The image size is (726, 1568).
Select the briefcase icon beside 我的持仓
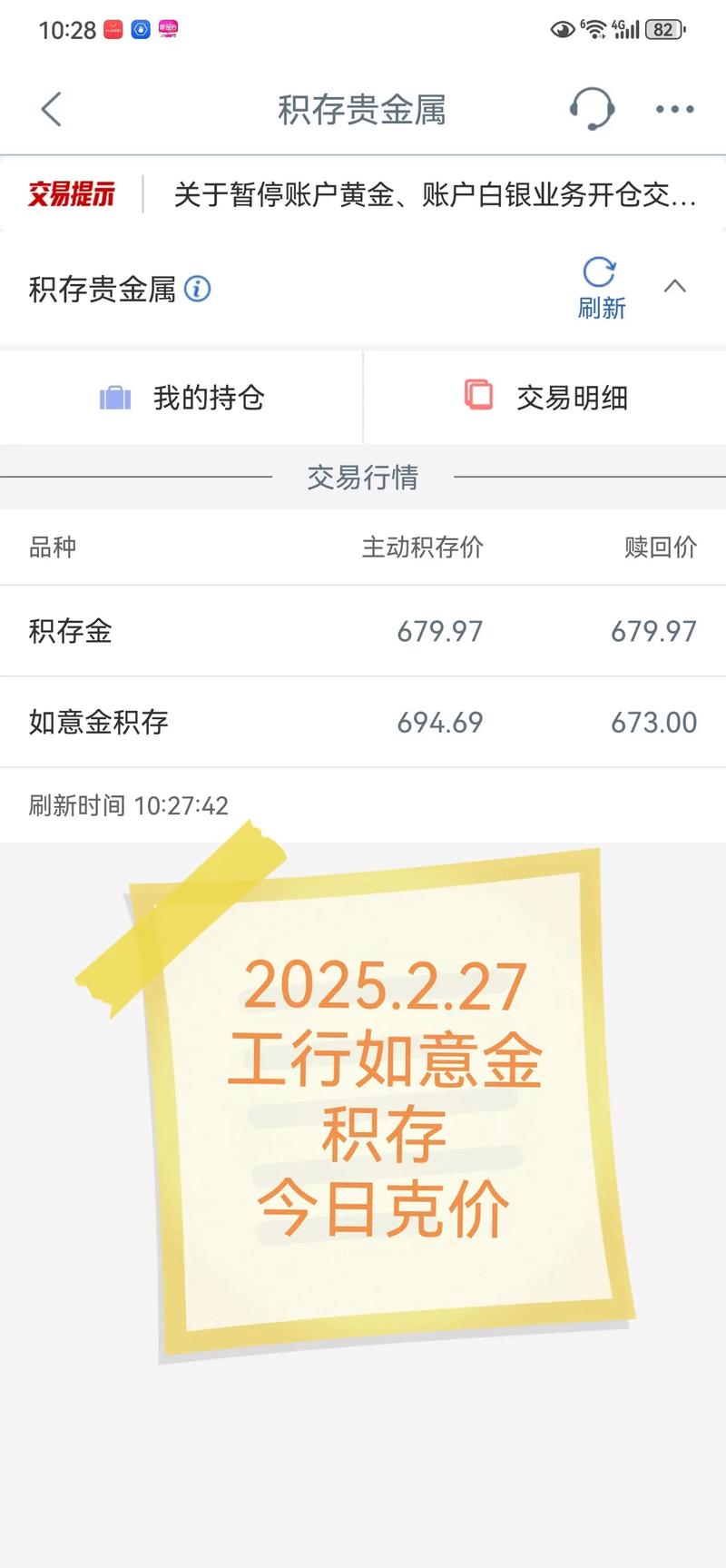(x=114, y=397)
